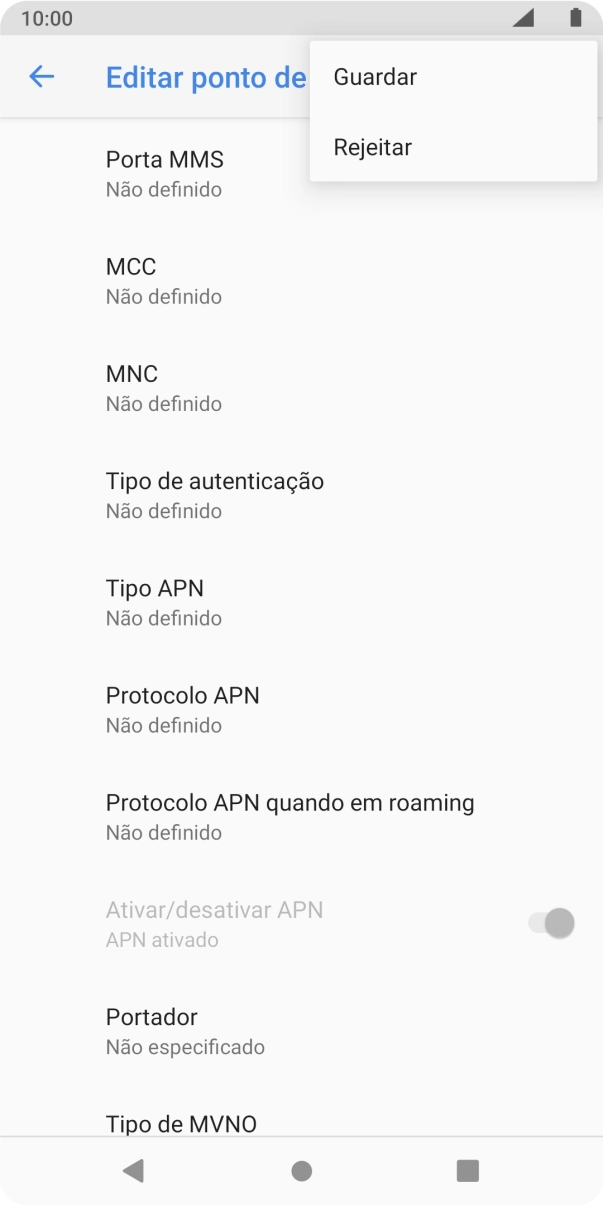The height and width of the screenshot is (1206, 603).
Task: Edit the MNC field
Action: 164,387
